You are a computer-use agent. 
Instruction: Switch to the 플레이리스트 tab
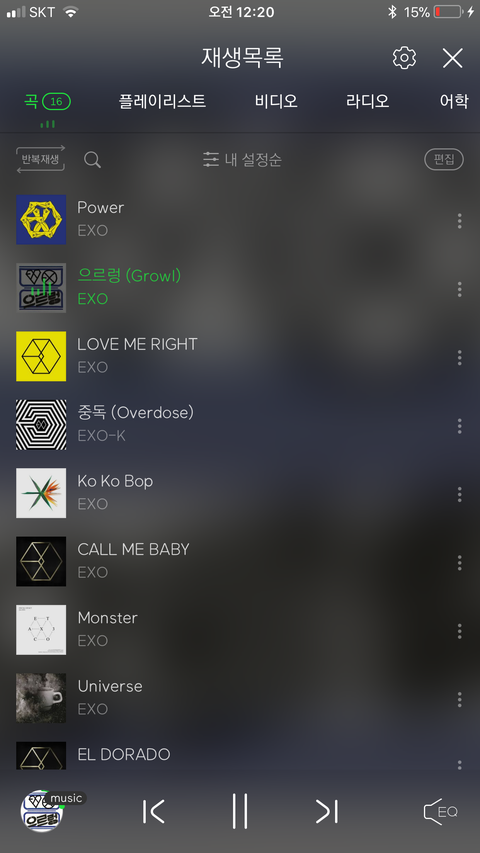tap(162, 101)
